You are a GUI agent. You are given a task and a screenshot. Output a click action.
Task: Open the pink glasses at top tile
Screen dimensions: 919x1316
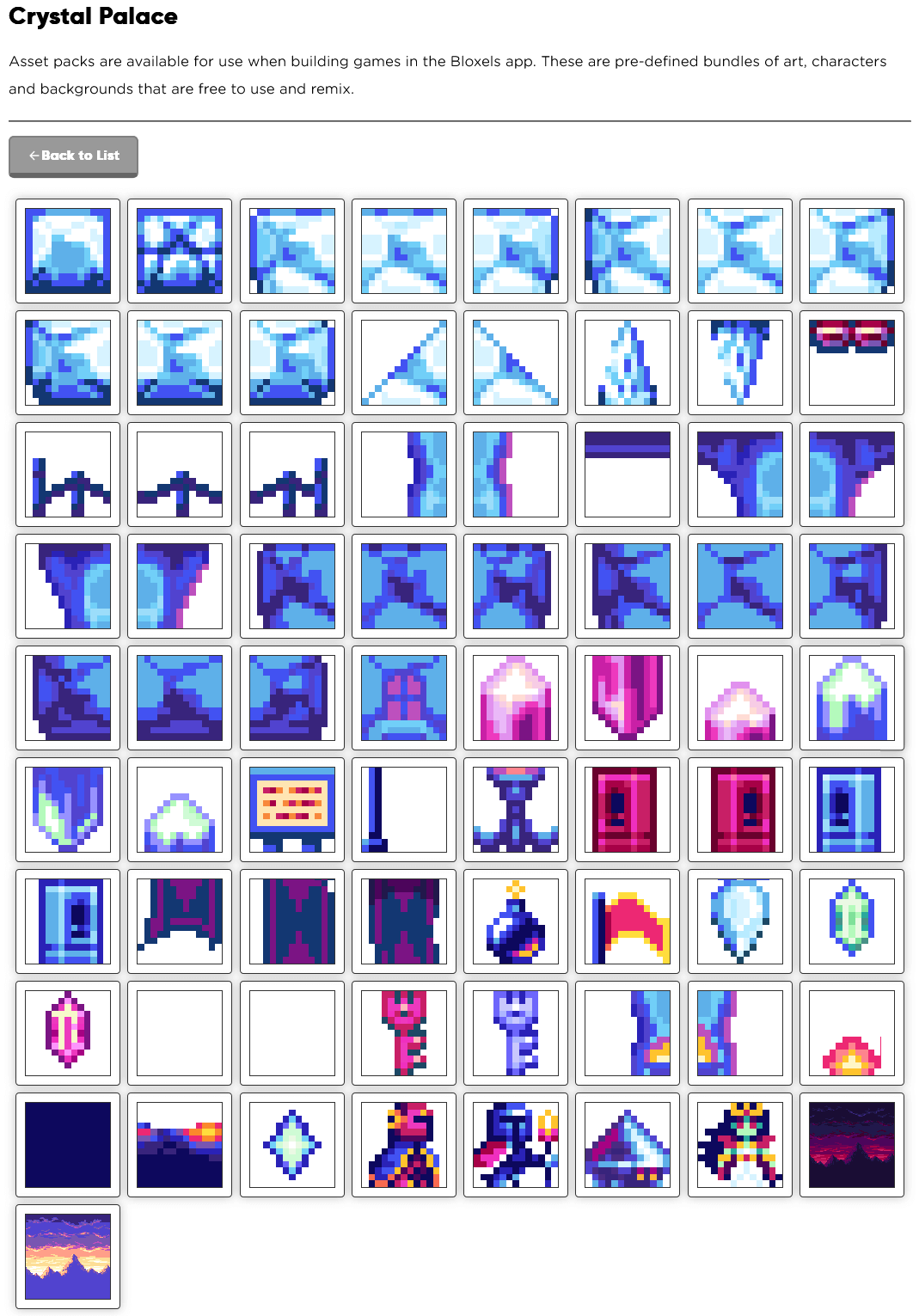click(x=851, y=362)
